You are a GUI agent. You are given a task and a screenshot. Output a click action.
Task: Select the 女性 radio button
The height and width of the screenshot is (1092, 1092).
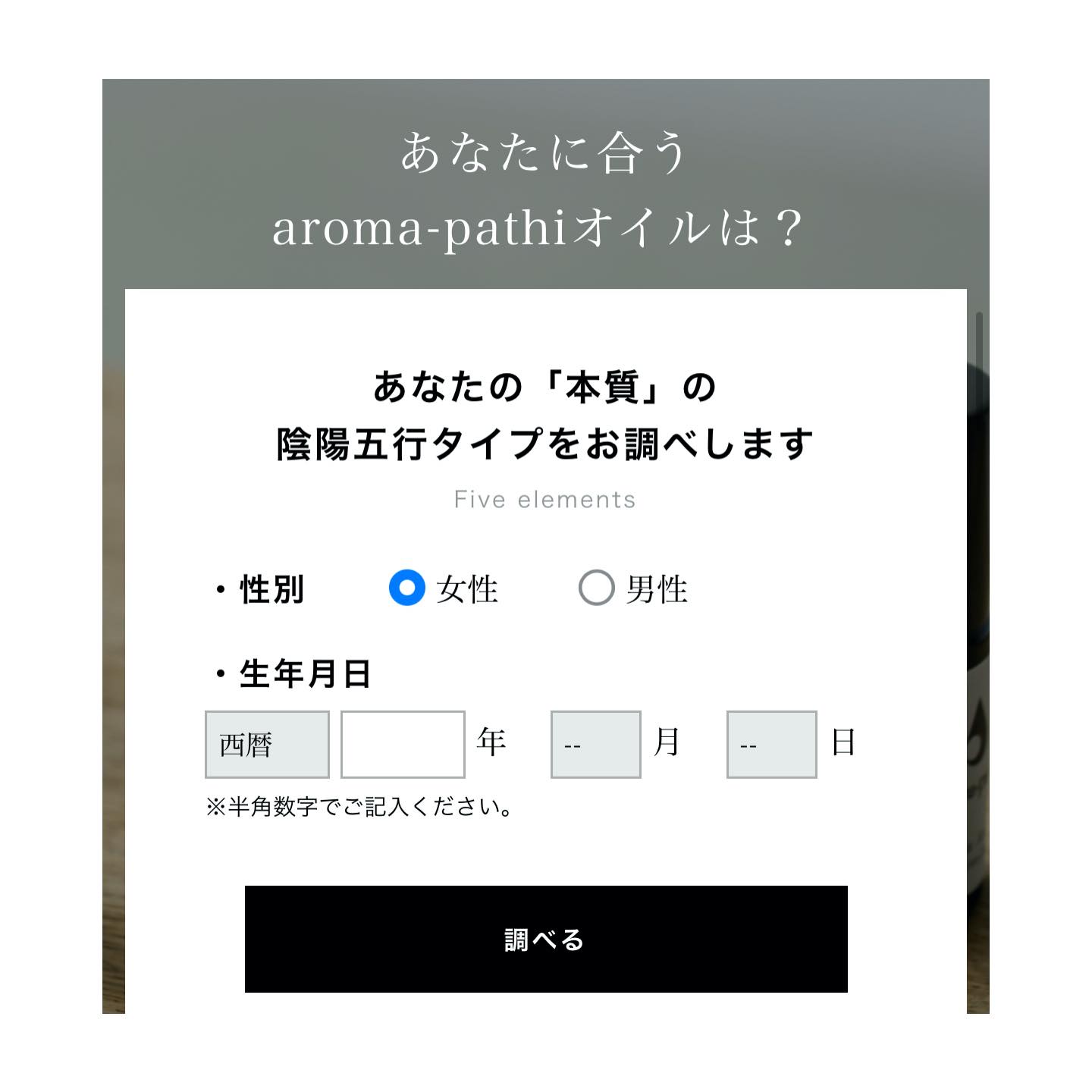coord(407,588)
